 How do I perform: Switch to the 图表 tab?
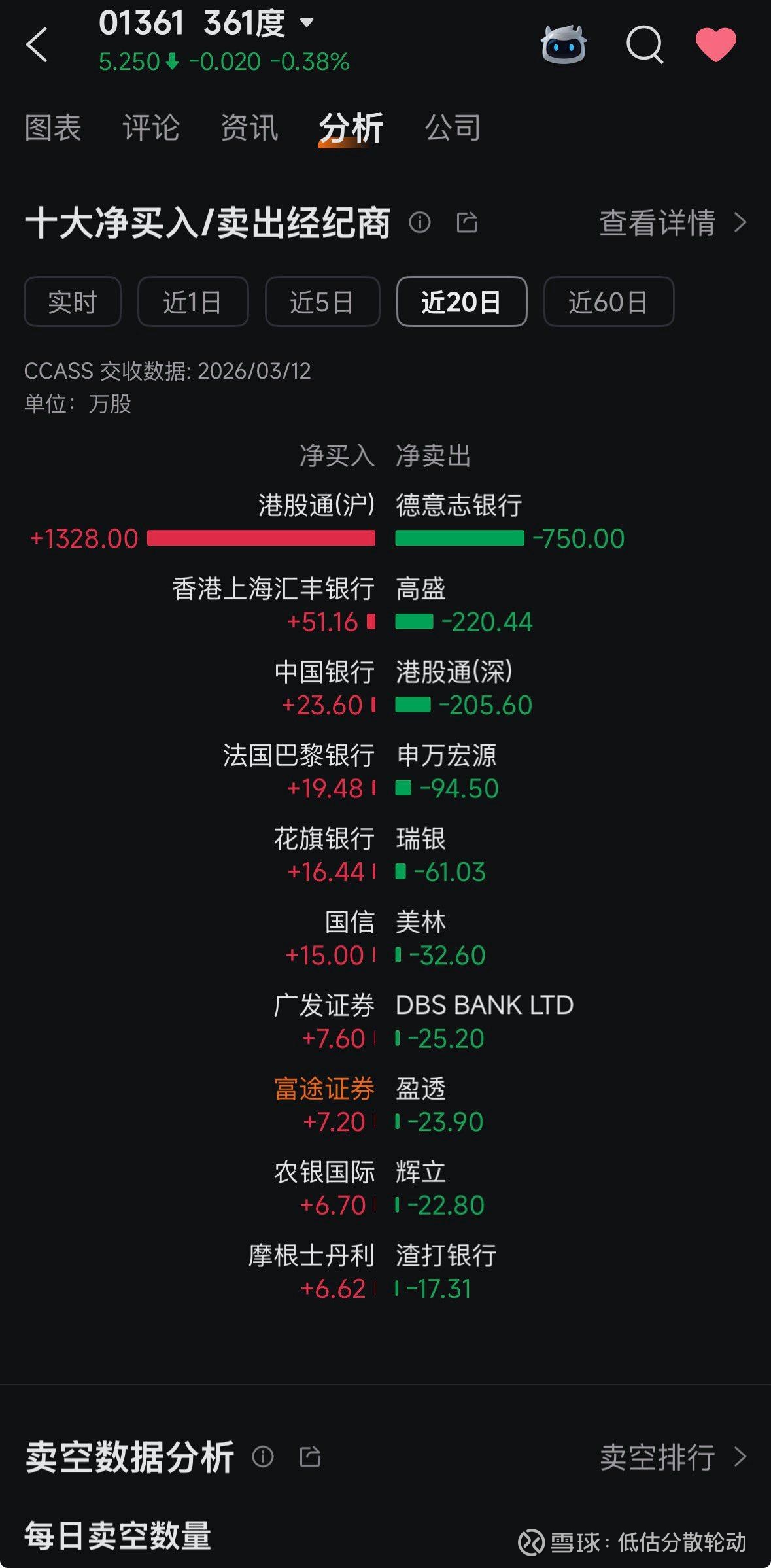(52, 129)
